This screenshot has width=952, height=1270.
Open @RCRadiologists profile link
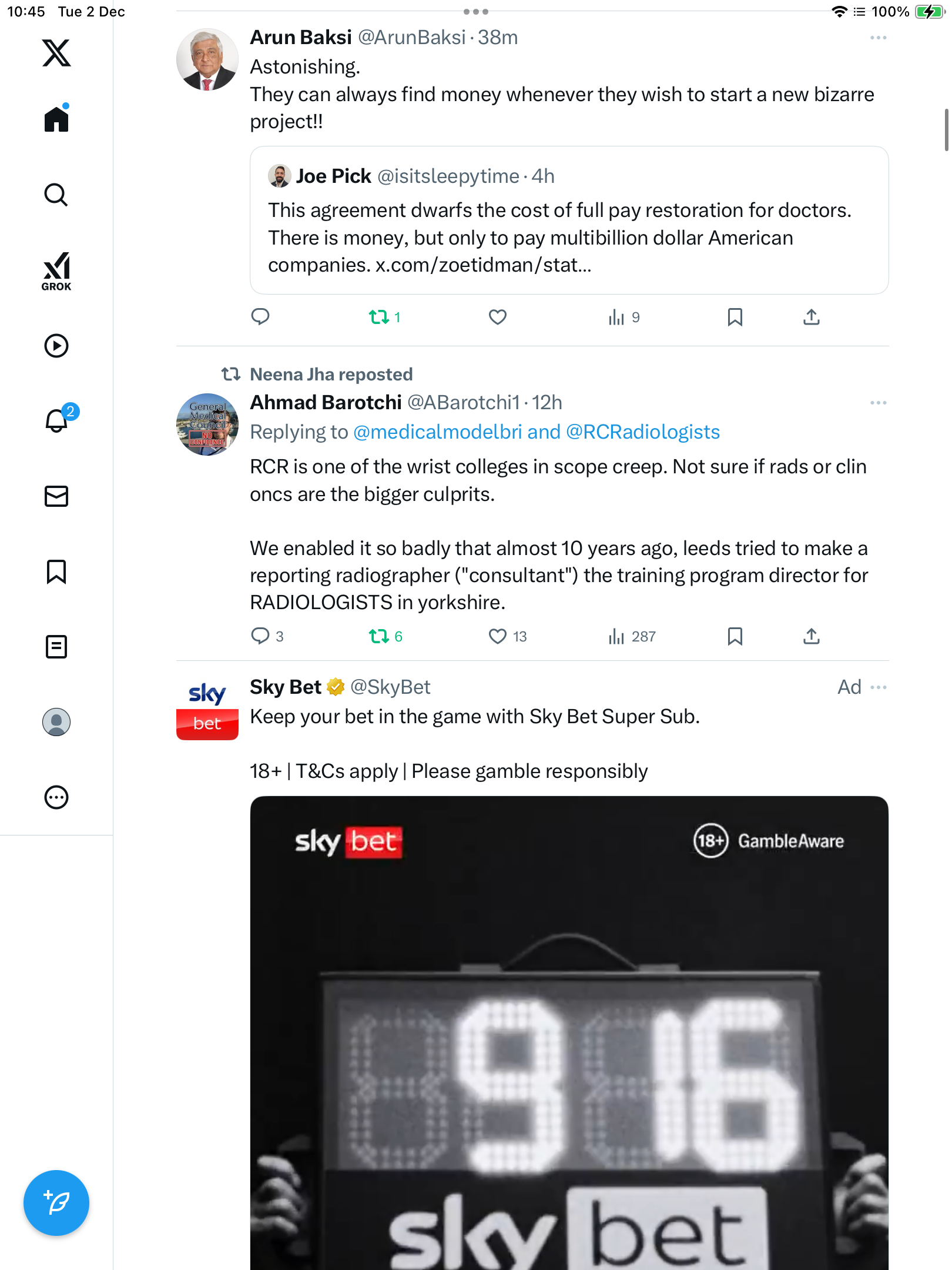pyautogui.click(x=642, y=432)
